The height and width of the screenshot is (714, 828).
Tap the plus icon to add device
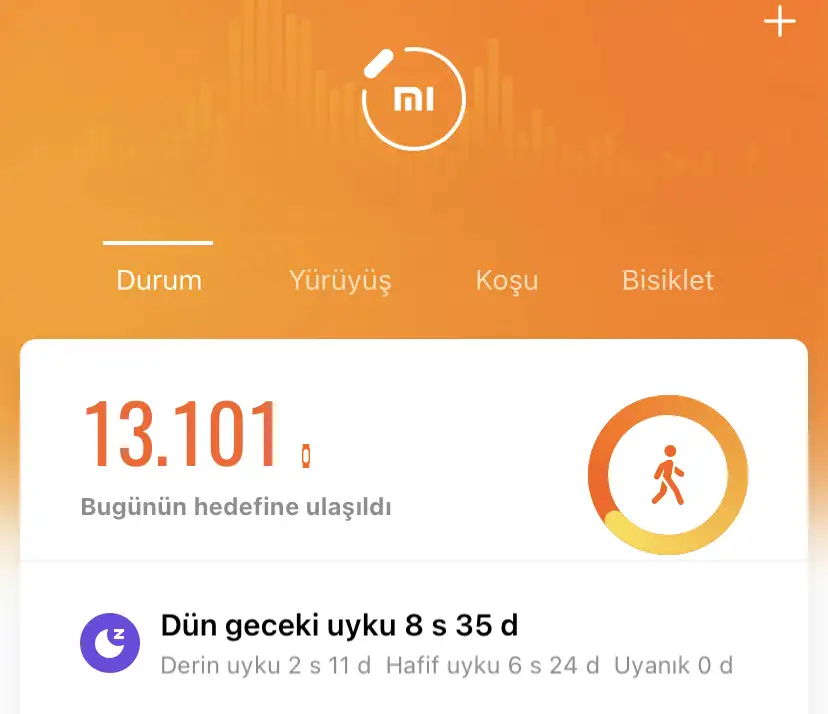coord(779,22)
